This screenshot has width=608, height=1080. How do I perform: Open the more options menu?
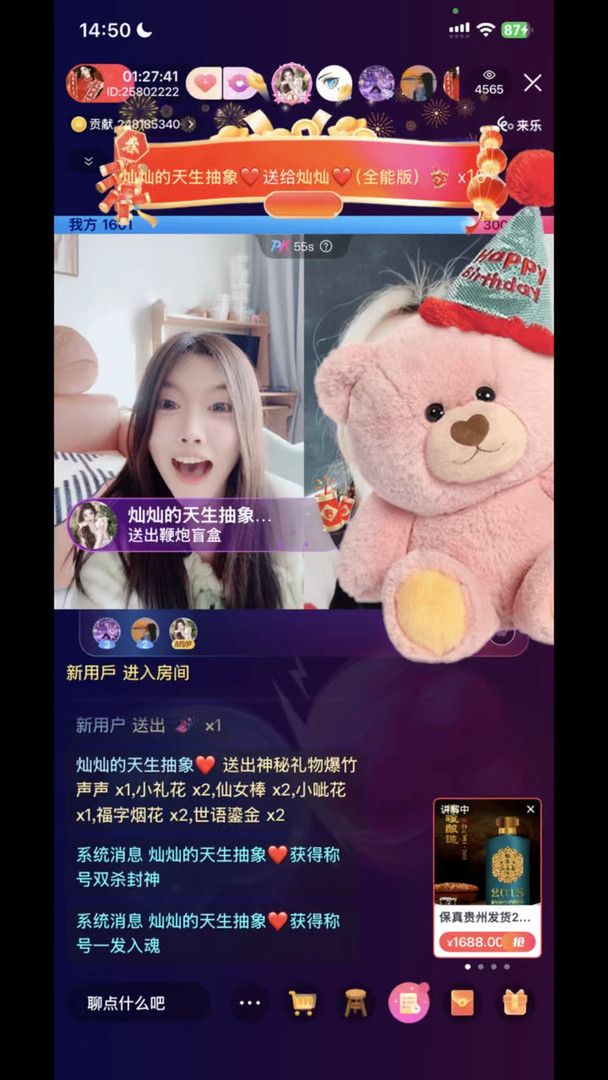[250, 1003]
